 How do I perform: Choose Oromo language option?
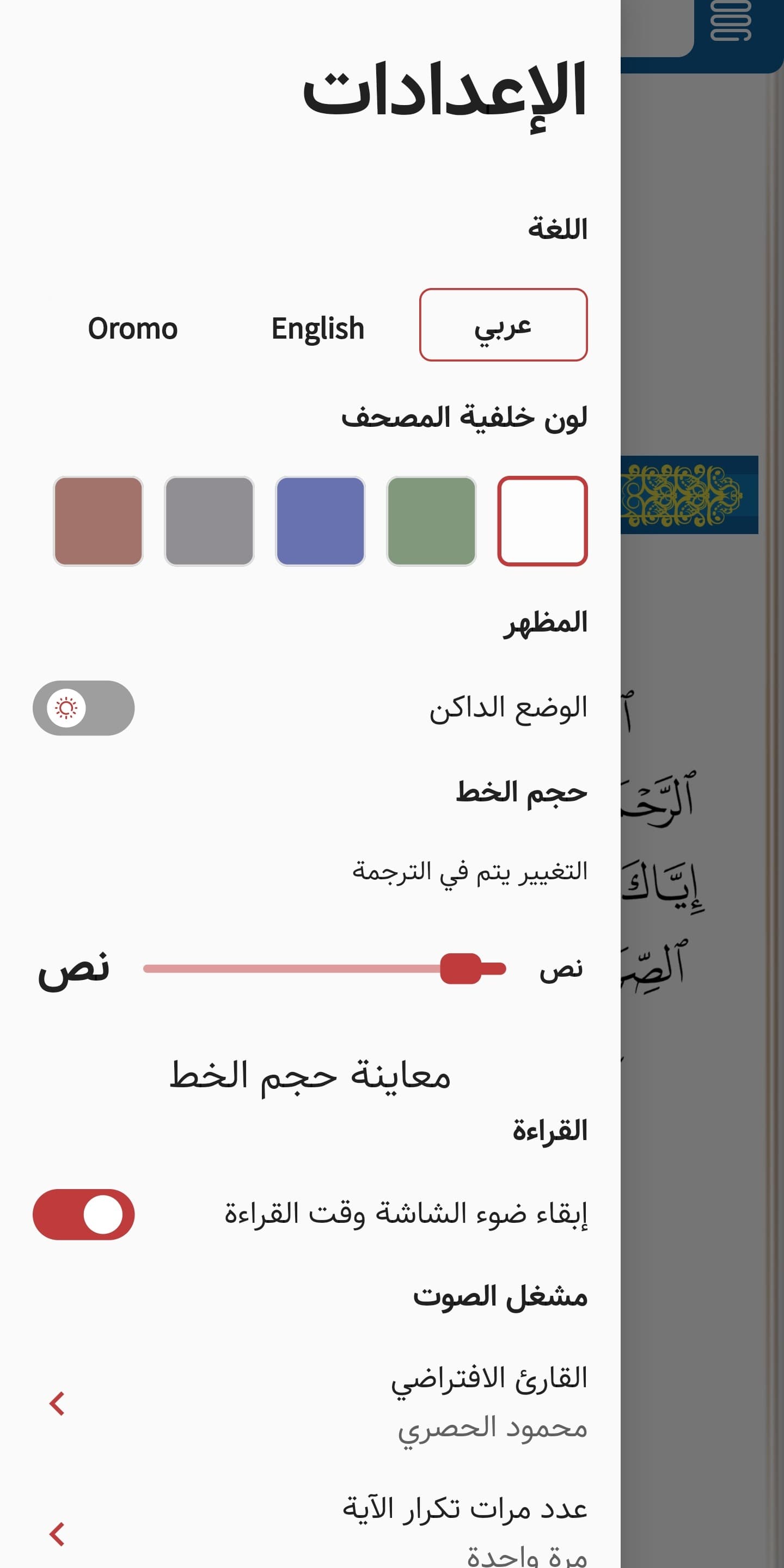(133, 329)
